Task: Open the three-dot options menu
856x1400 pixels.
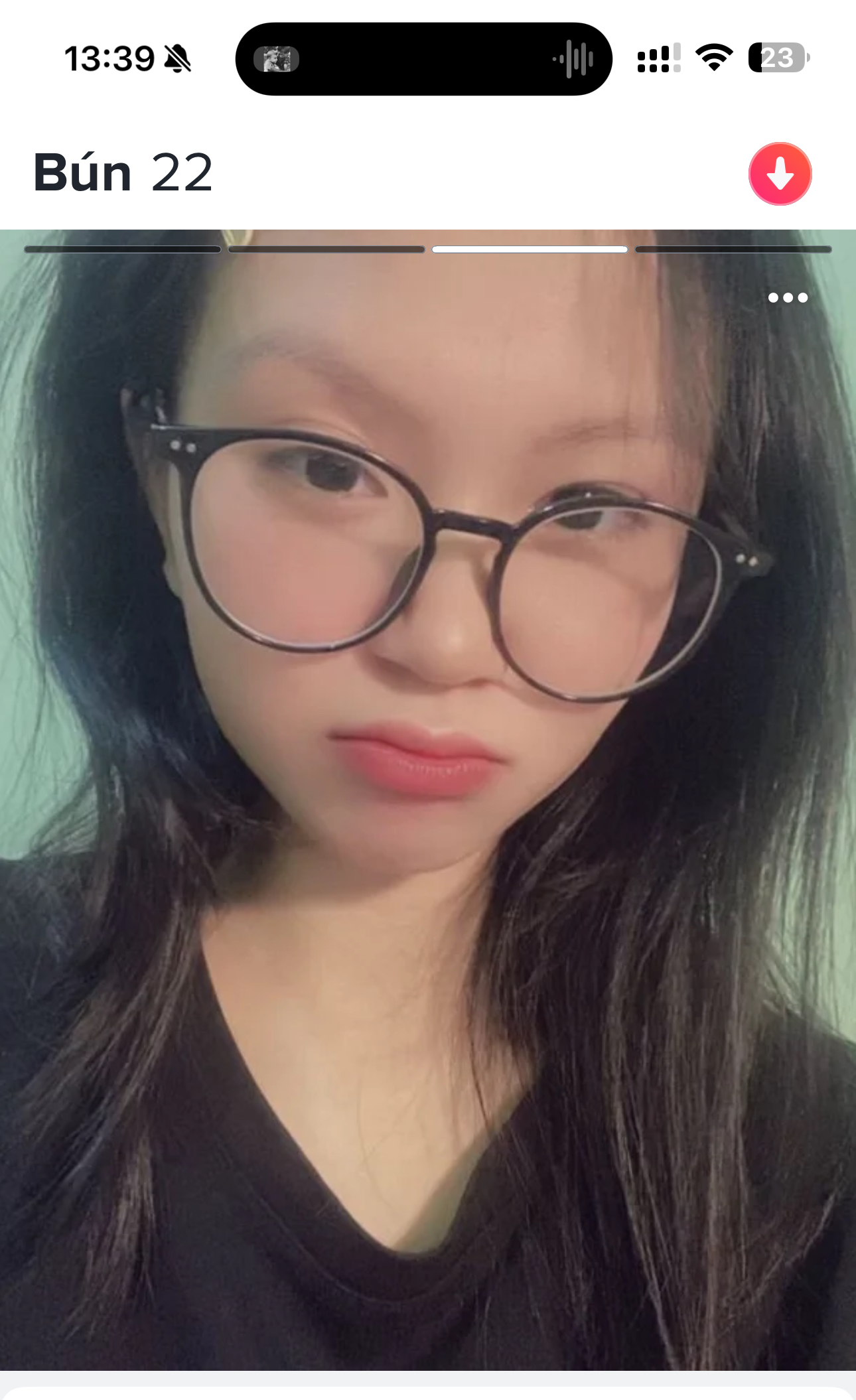Action: (788, 298)
